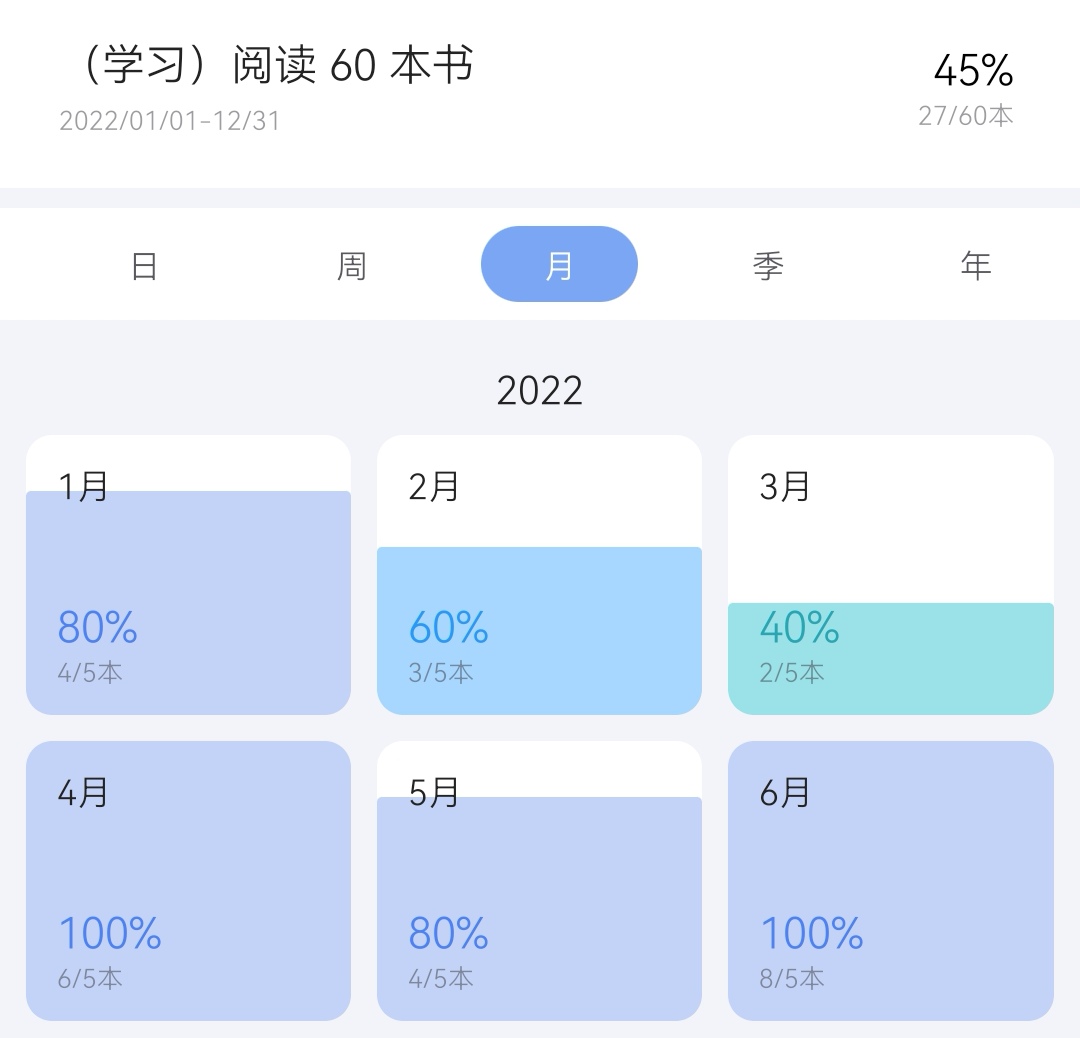Open the 1月 card showing 80%
This screenshot has height=1038, width=1080.
(x=188, y=575)
